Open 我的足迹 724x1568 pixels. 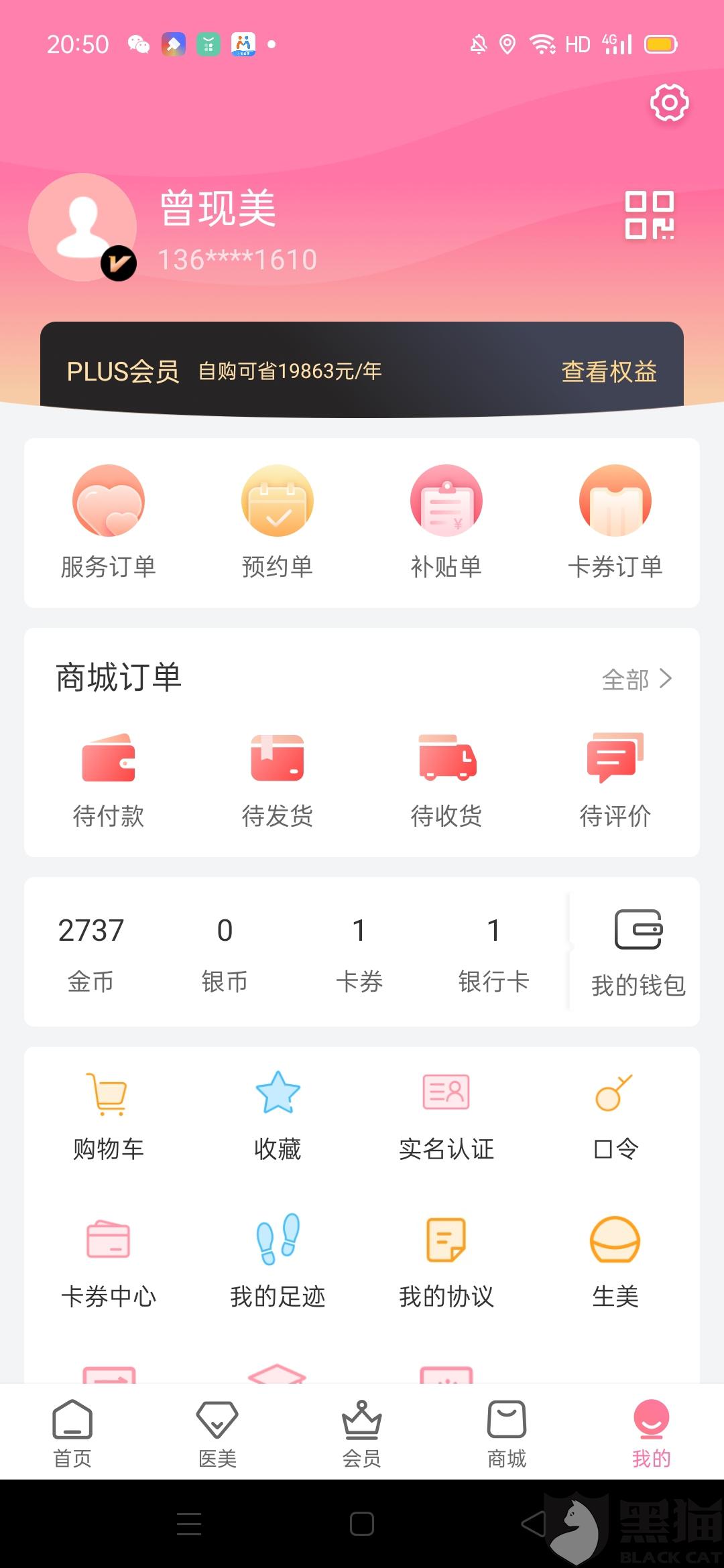(x=278, y=1261)
